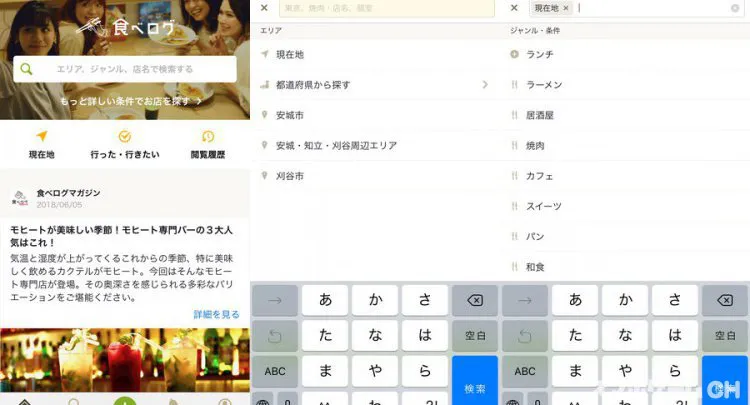Select the スイーツ genre
750x405 pixels.
click(x=543, y=206)
